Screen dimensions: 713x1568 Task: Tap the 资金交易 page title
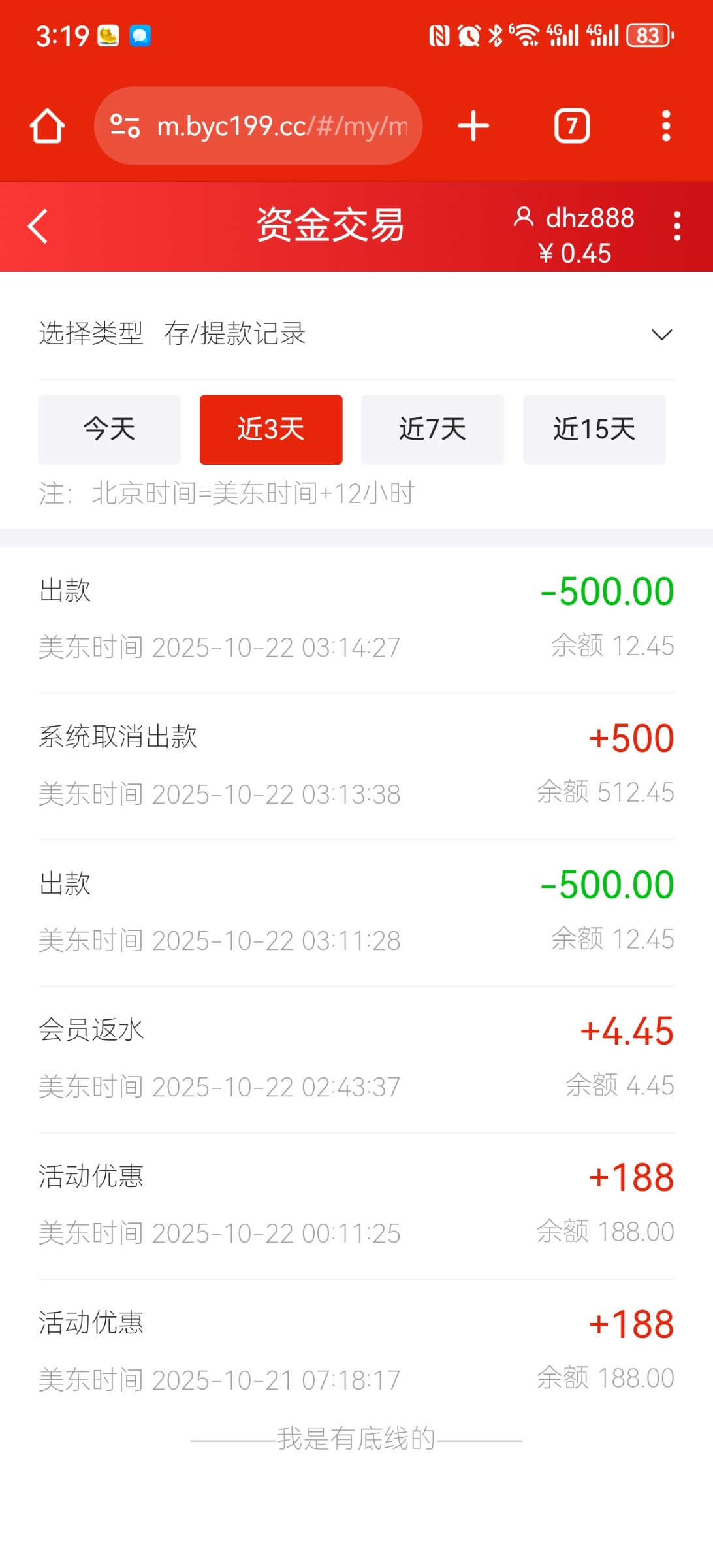click(x=330, y=224)
